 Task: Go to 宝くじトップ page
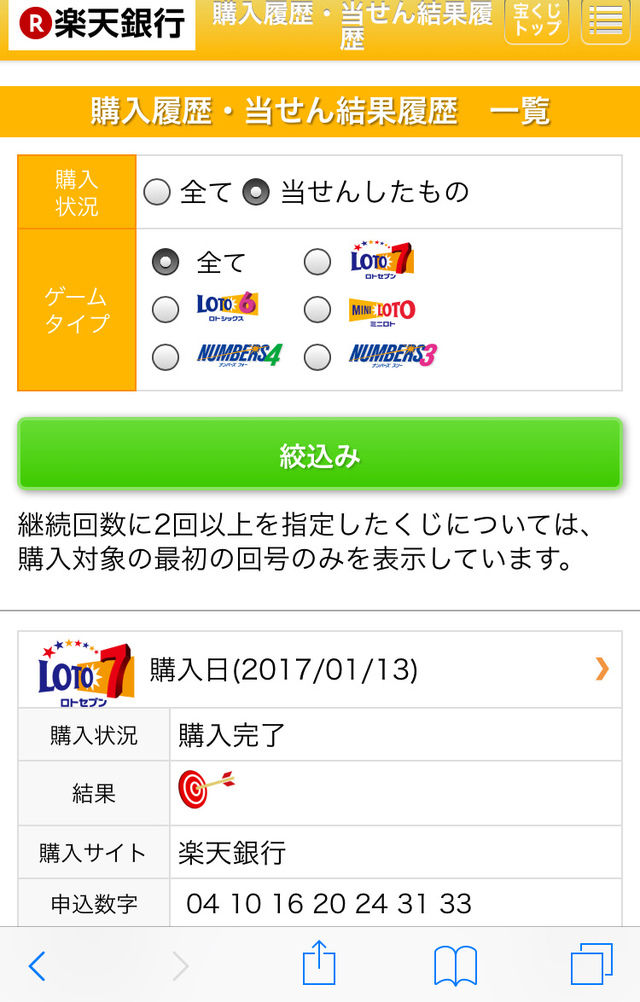[536, 20]
